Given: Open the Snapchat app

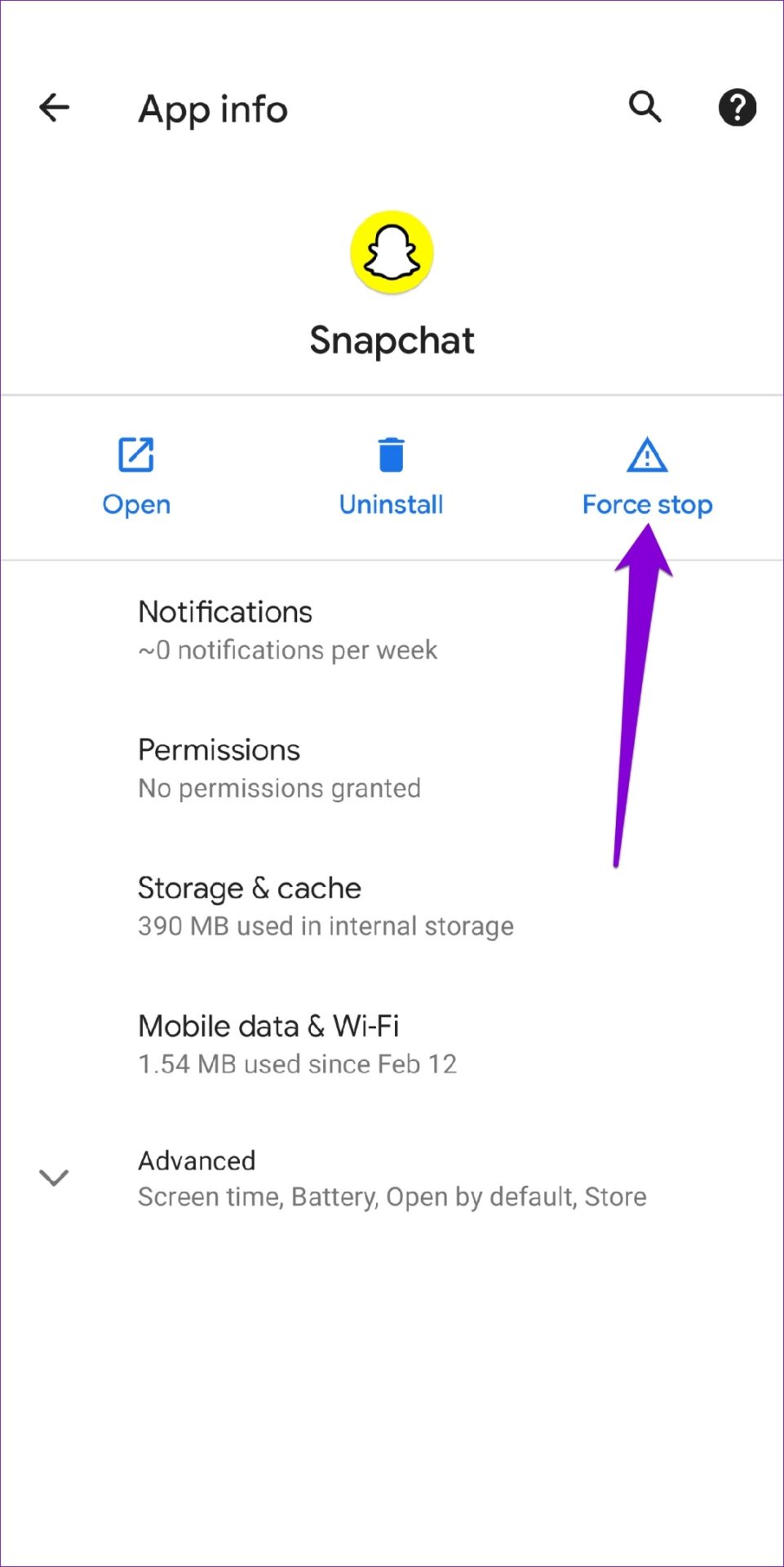Looking at the screenshot, I should [x=136, y=476].
